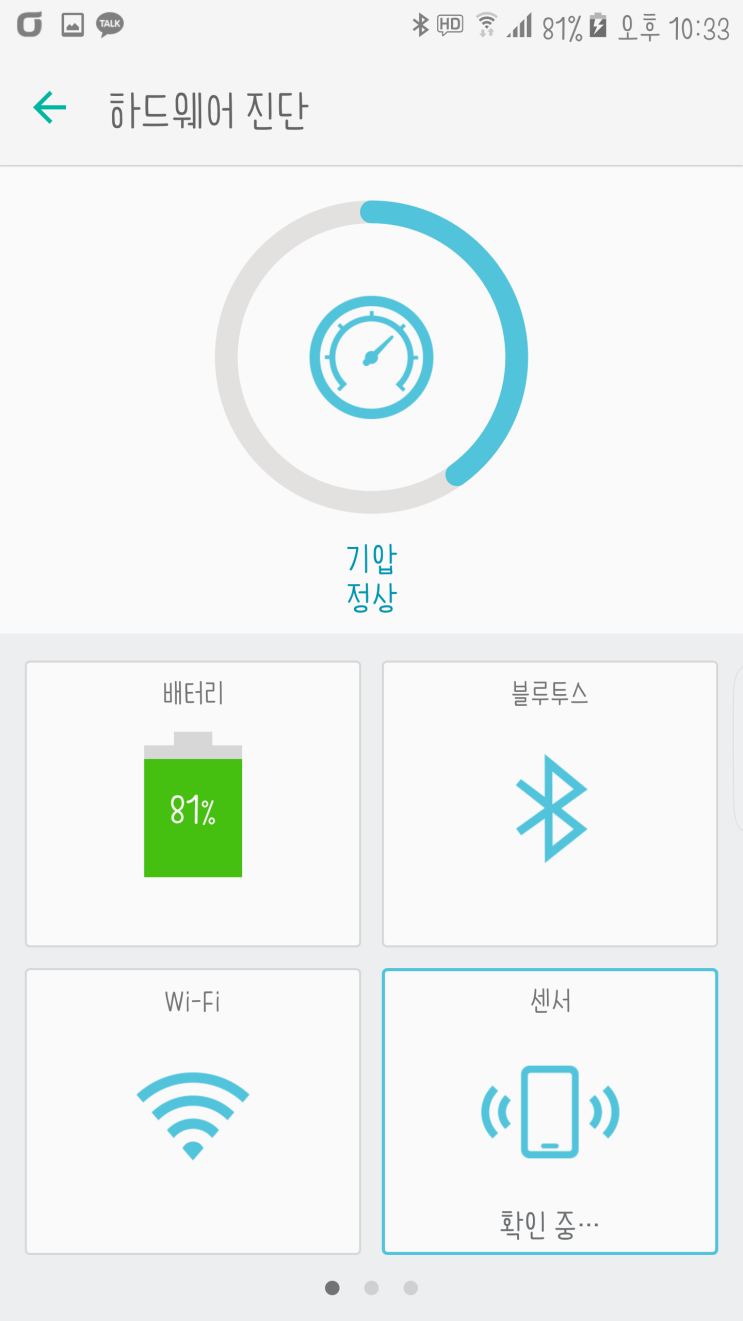This screenshot has height=1321, width=743.
Task: Go back using the arrow icon
Action: tap(49, 108)
